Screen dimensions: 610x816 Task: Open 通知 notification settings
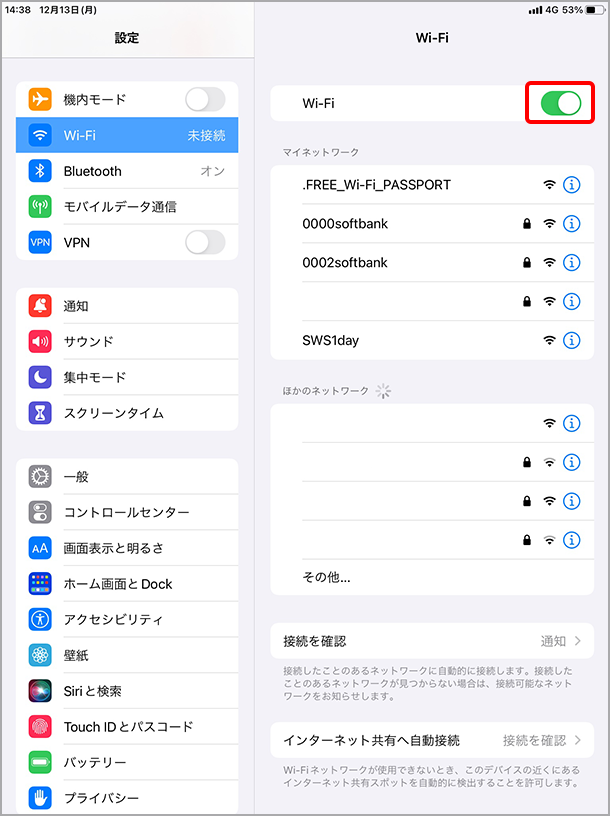pos(127,306)
